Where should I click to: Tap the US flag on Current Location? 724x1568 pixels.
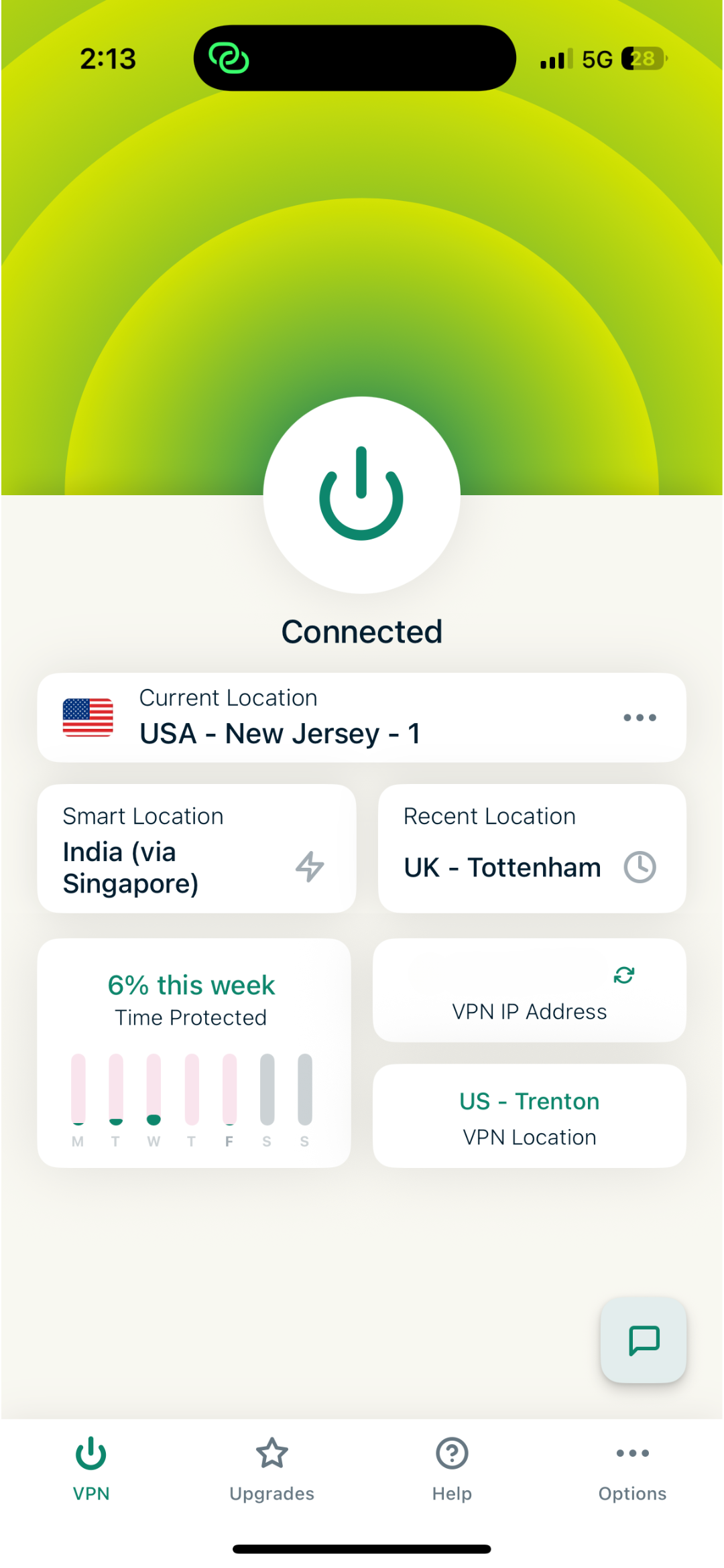click(x=88, y=717)
